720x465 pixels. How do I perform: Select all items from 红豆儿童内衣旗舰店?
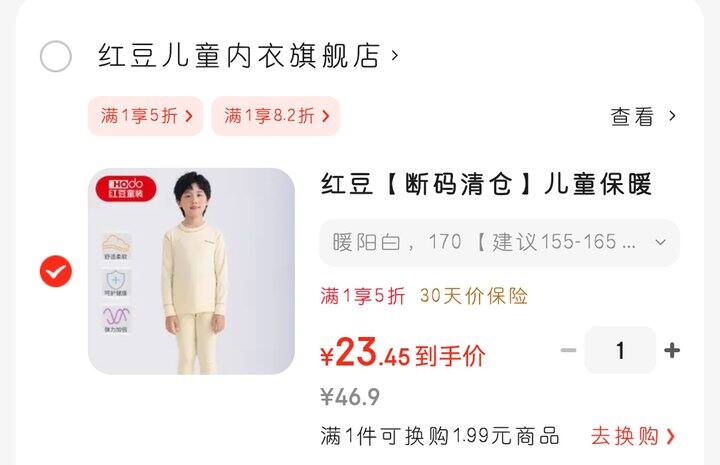pyautogui.click(x=56, y=56)
